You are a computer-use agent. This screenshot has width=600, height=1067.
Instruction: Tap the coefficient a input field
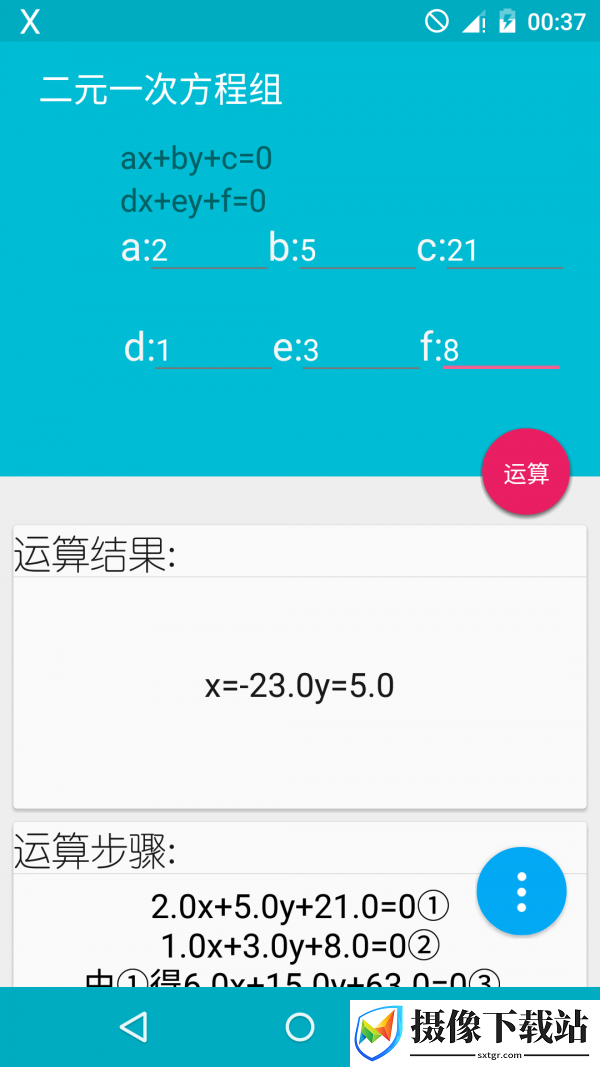coord(210,252)
